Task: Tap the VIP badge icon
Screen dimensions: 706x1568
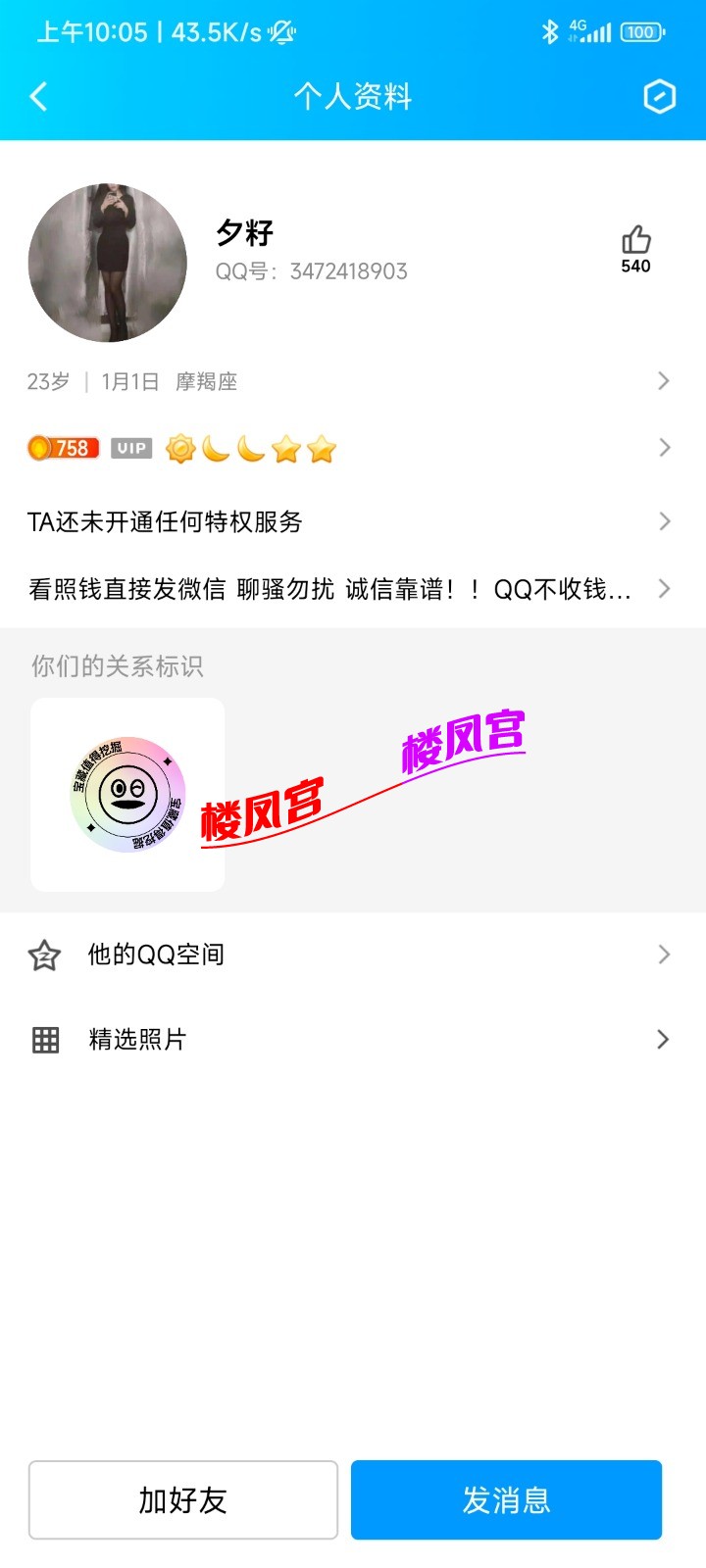Action: tap(129, 448)
